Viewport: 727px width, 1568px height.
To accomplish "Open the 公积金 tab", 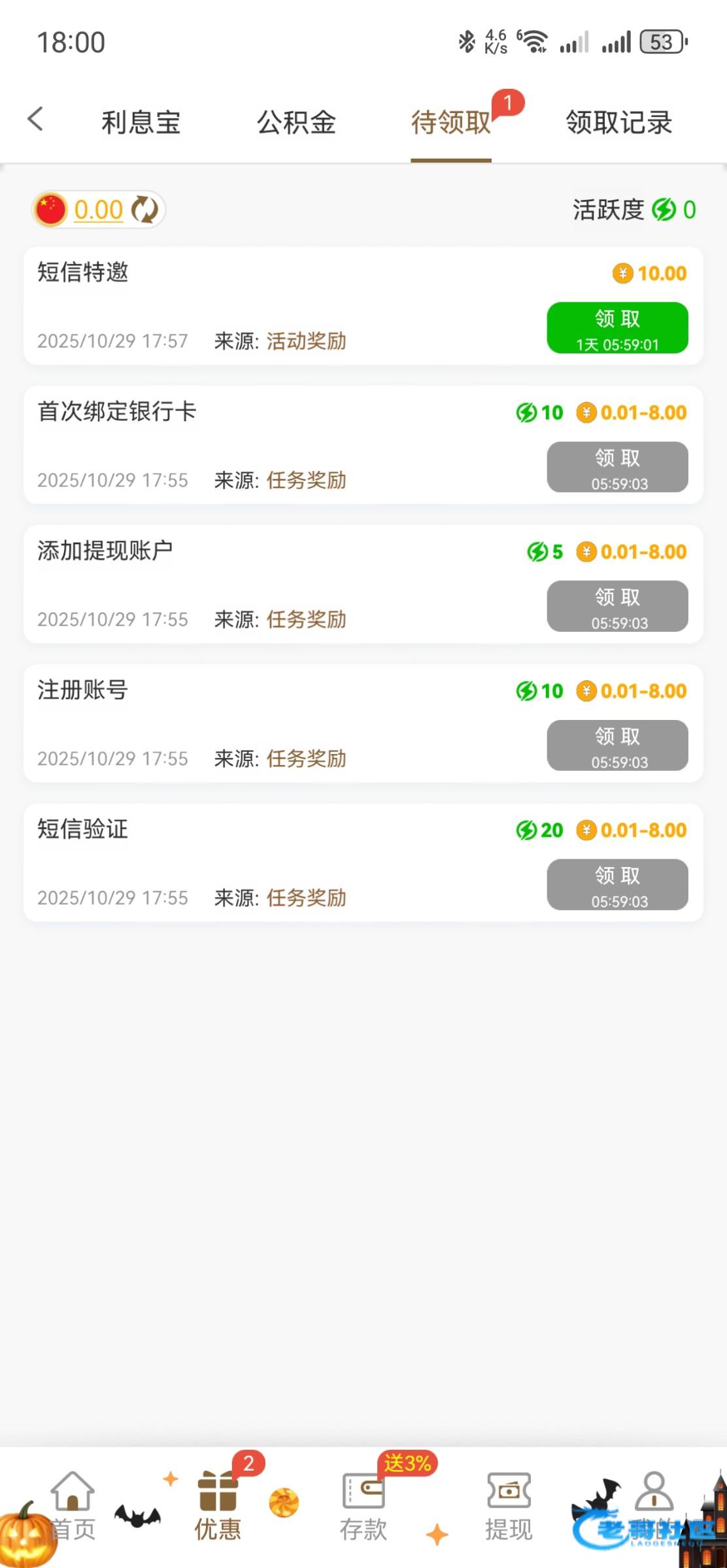I will tap(296, 122).
